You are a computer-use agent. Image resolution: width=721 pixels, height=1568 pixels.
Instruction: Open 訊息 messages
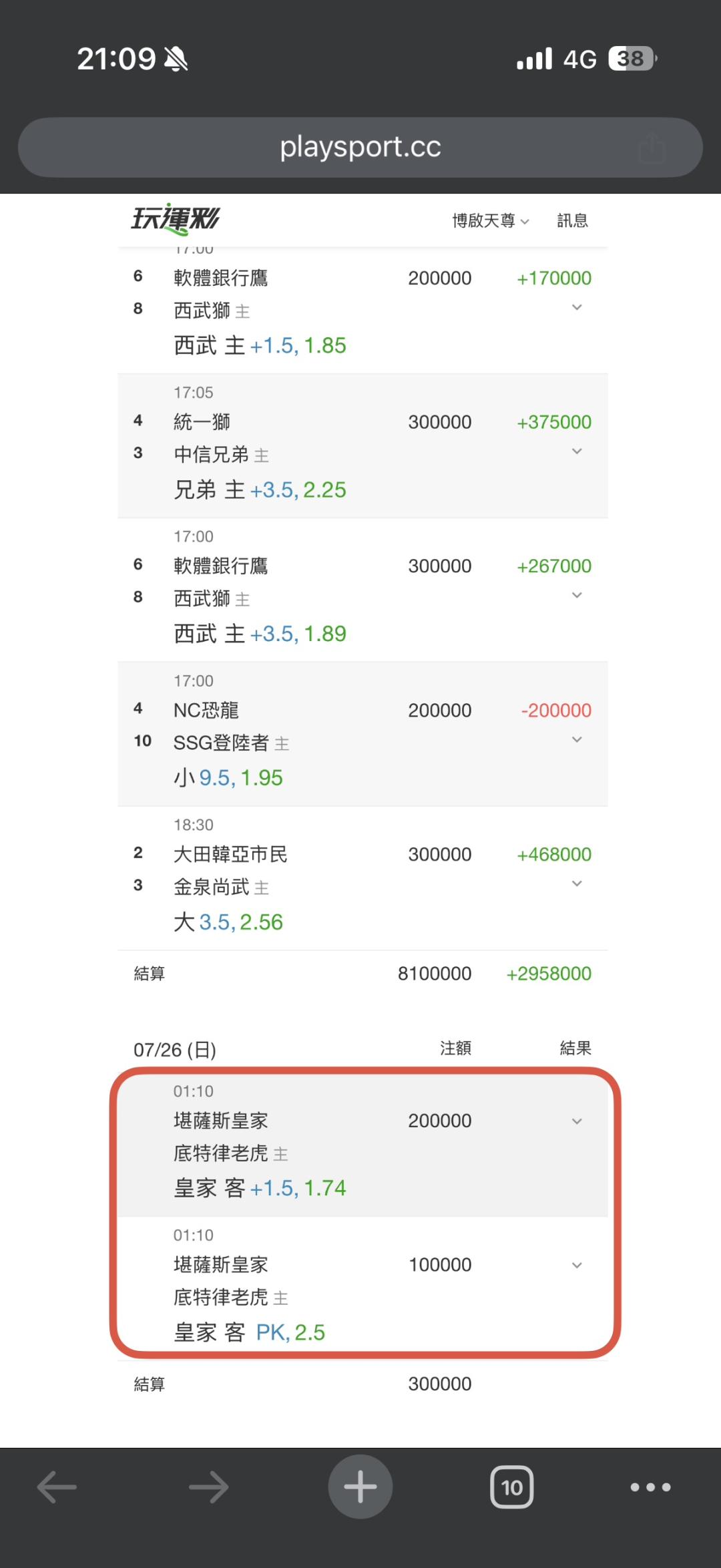click(x=572, y=220)
